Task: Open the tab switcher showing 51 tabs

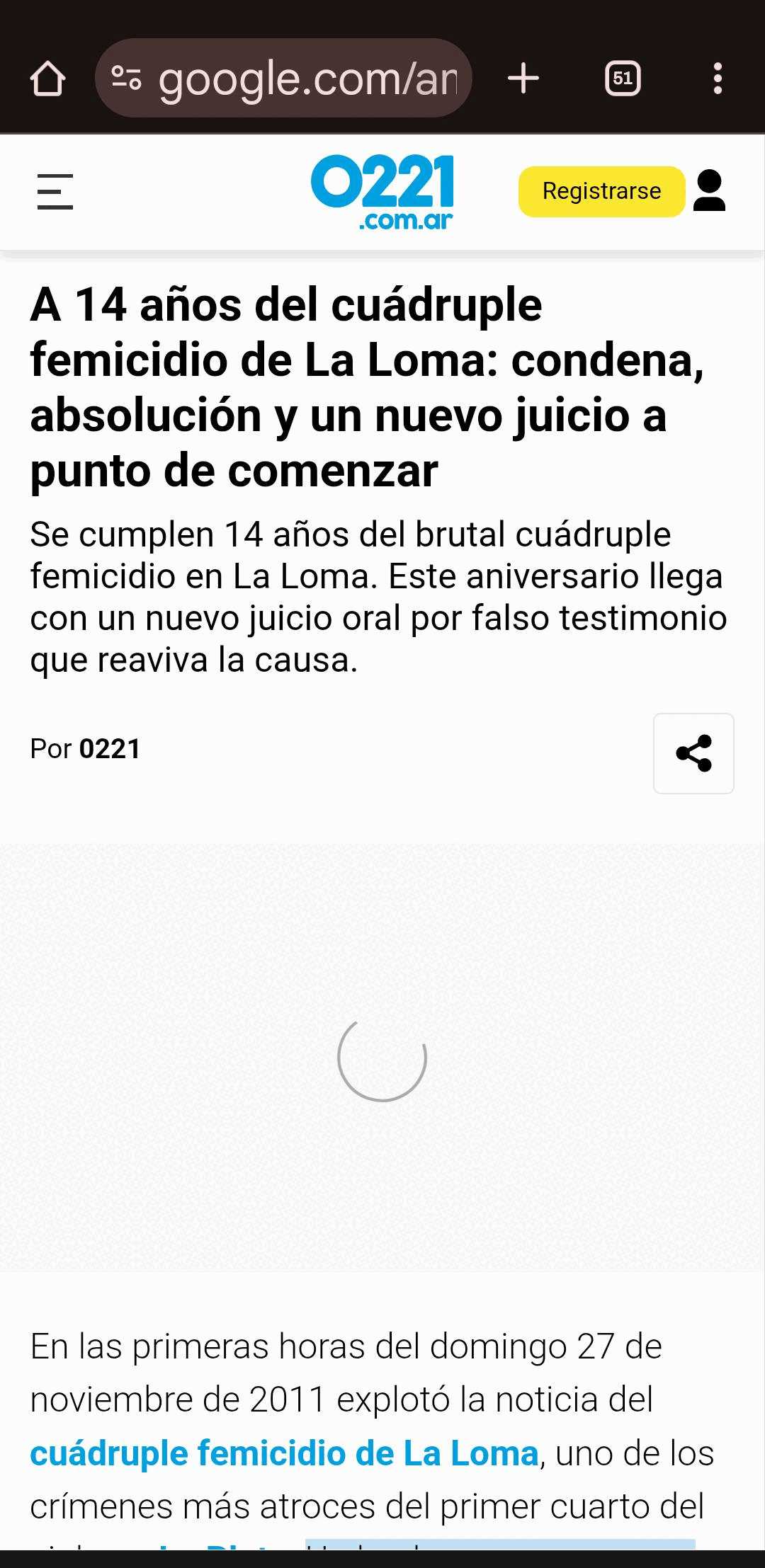Action: [x=623, y=78]
